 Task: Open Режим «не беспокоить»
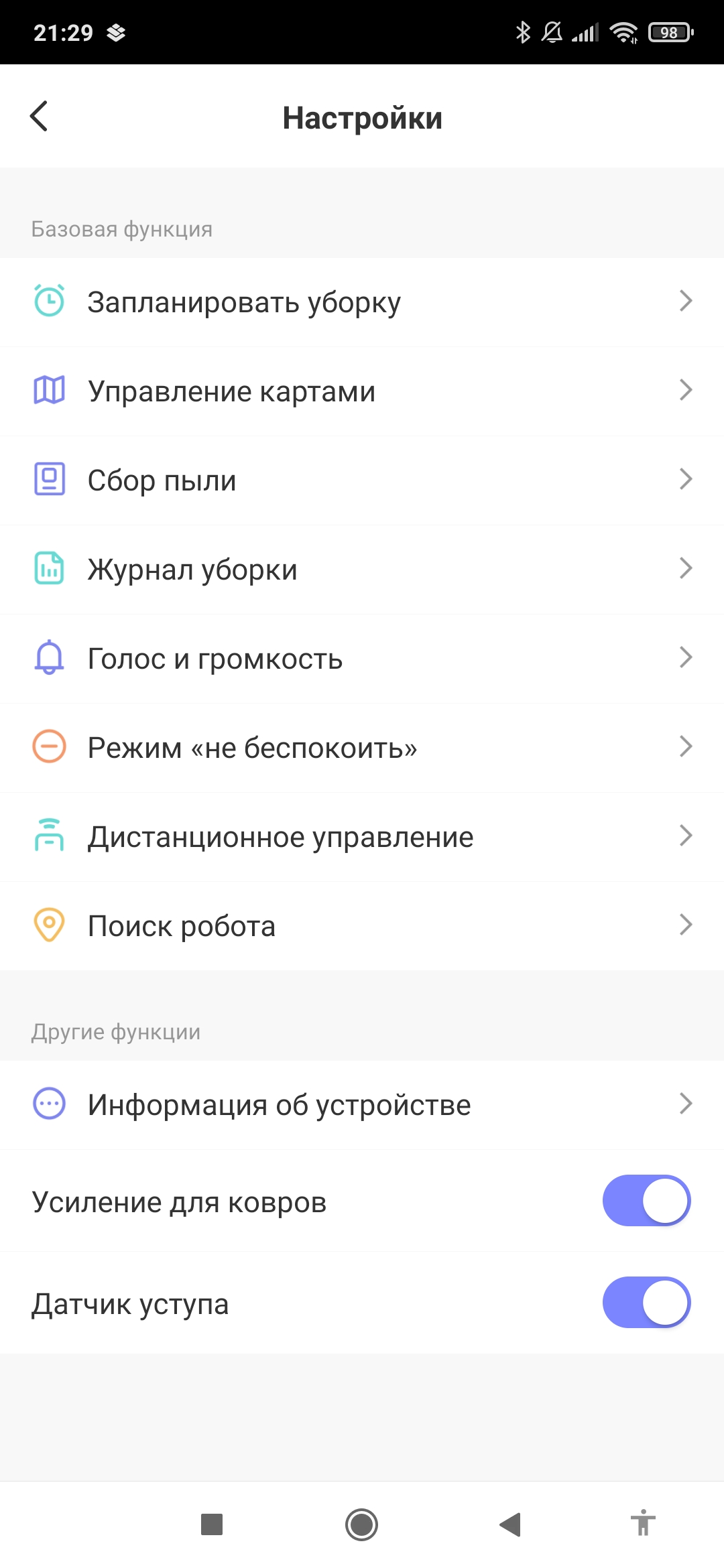tap(362, 748)
